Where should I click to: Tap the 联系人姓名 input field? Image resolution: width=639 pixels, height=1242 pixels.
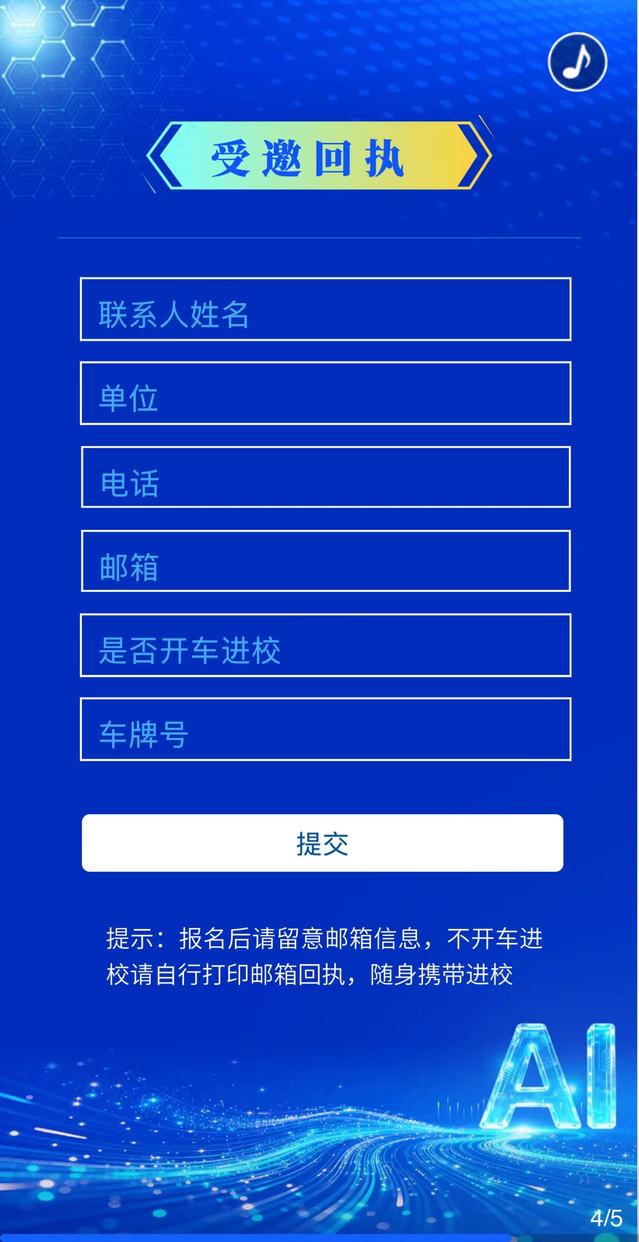(x=325, y=310)
